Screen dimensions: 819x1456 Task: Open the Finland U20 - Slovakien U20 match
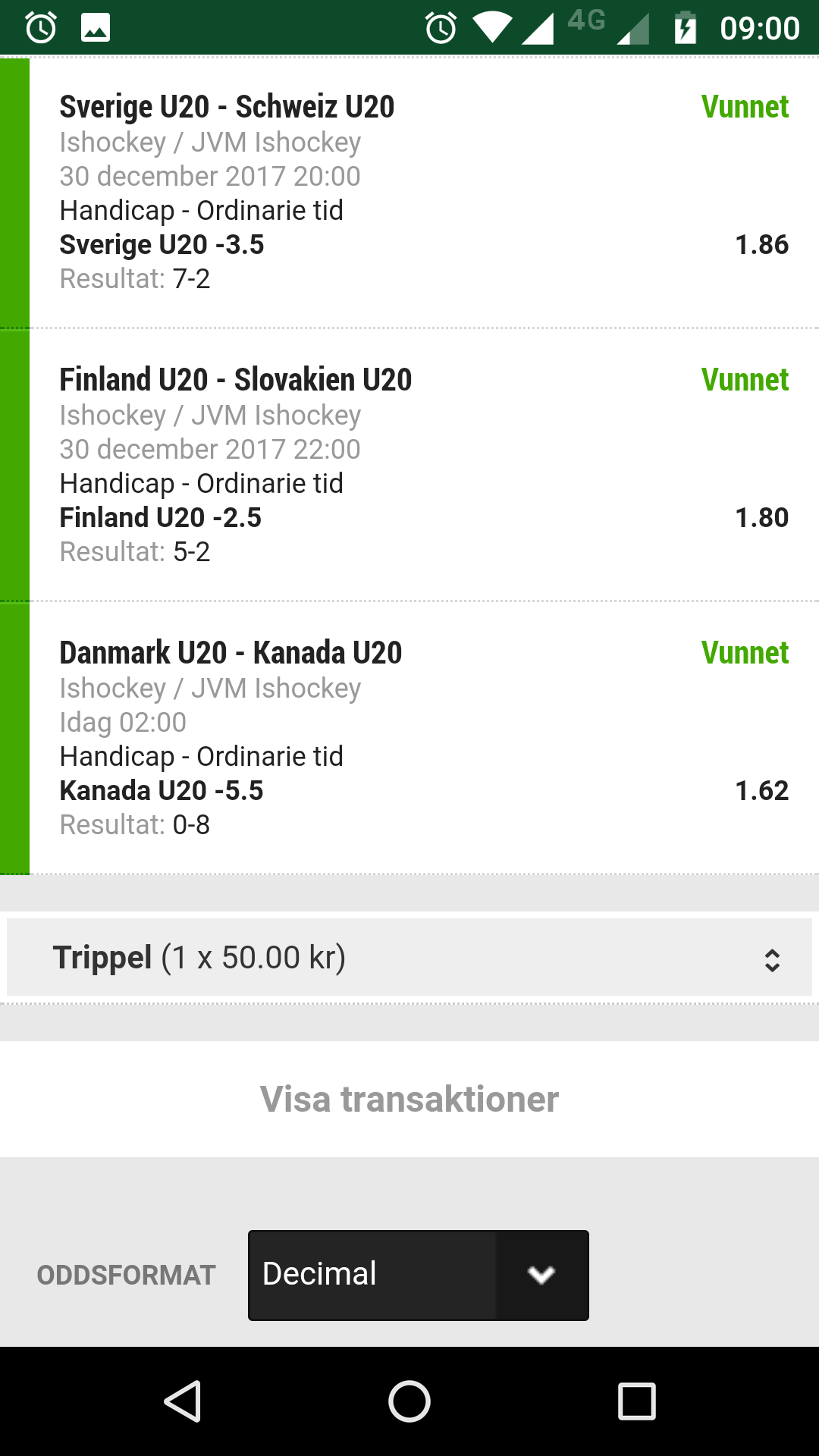(x=236, y=380)
